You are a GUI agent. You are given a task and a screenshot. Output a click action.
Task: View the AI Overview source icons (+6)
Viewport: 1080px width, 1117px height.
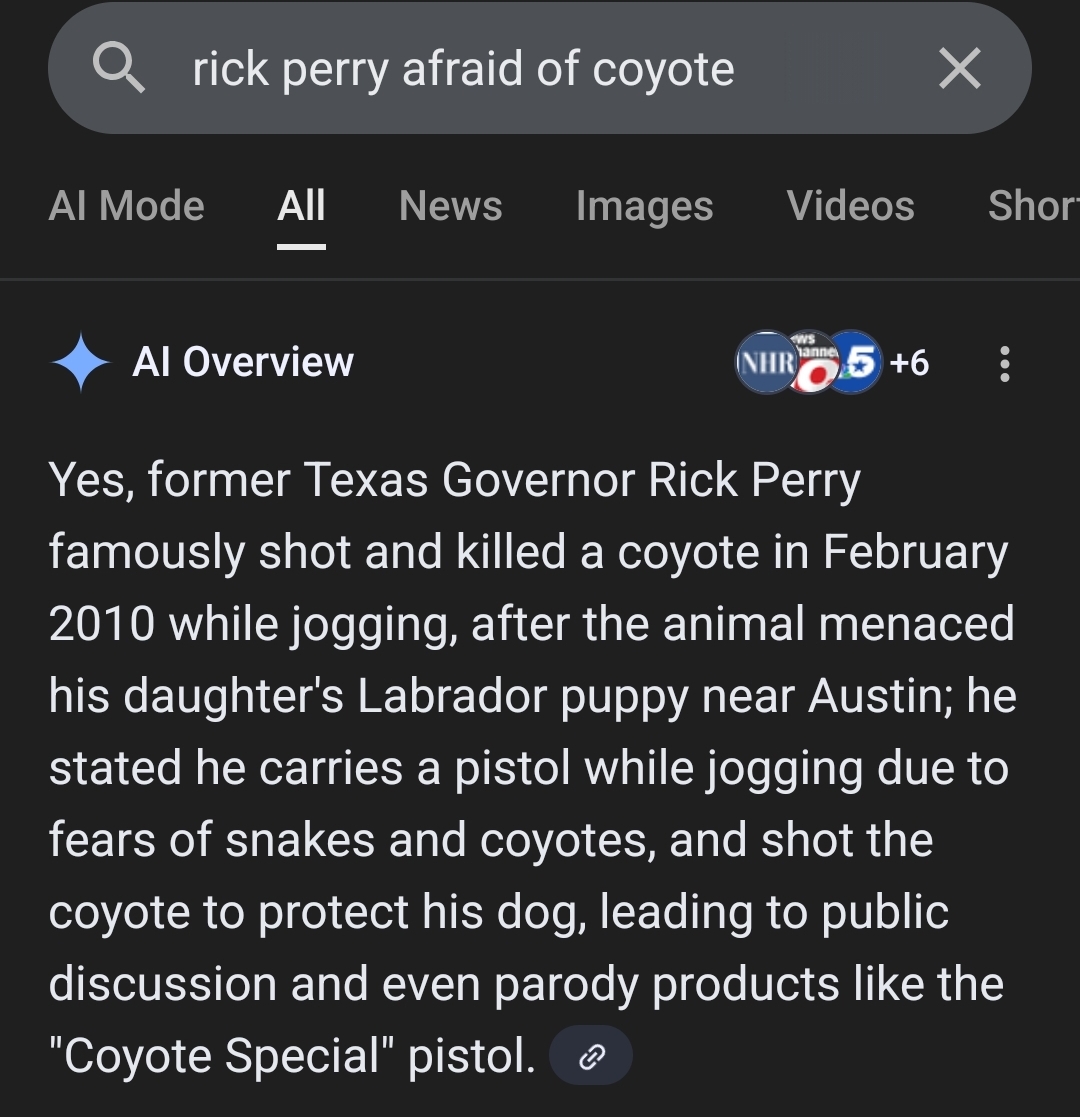click(x=832, y=362)
